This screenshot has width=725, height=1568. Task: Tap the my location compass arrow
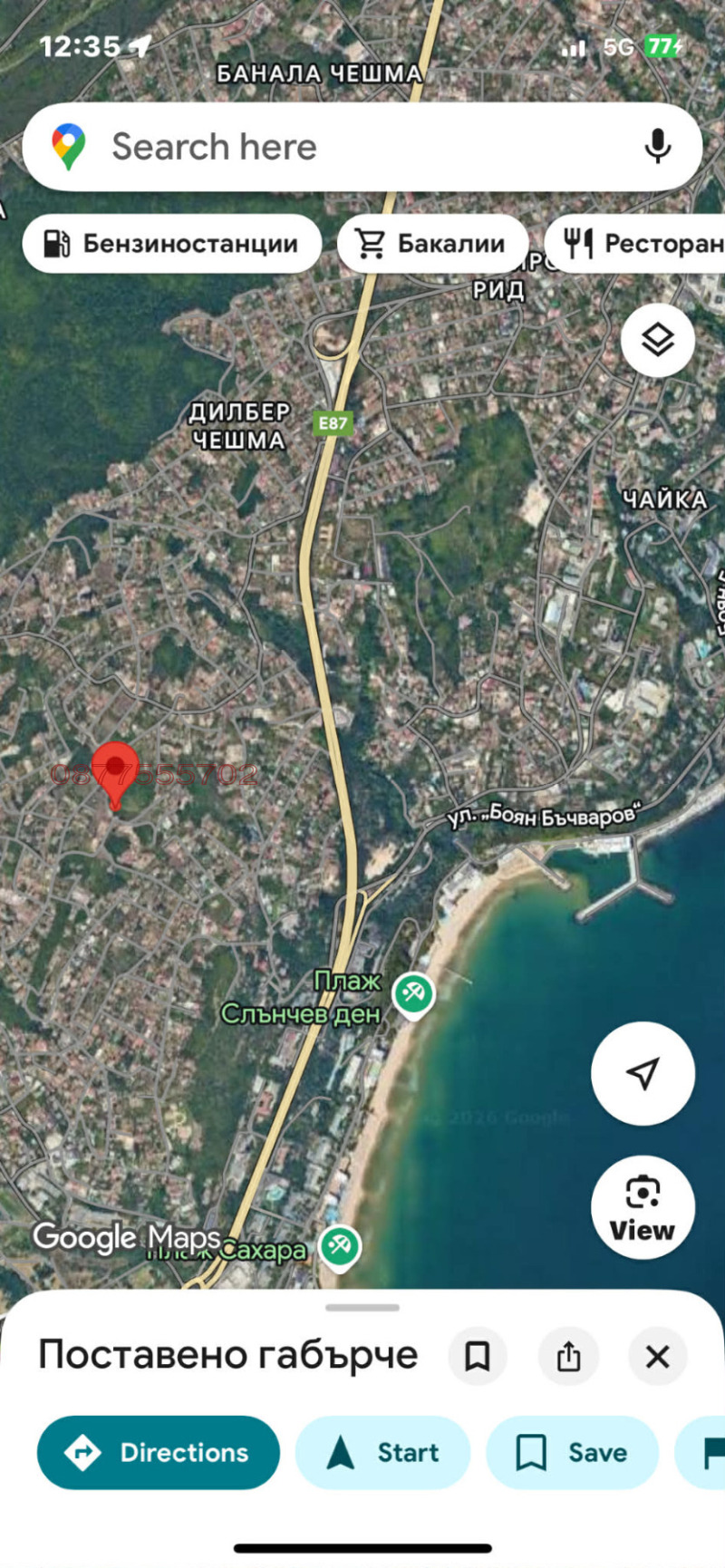(643, 1072)
